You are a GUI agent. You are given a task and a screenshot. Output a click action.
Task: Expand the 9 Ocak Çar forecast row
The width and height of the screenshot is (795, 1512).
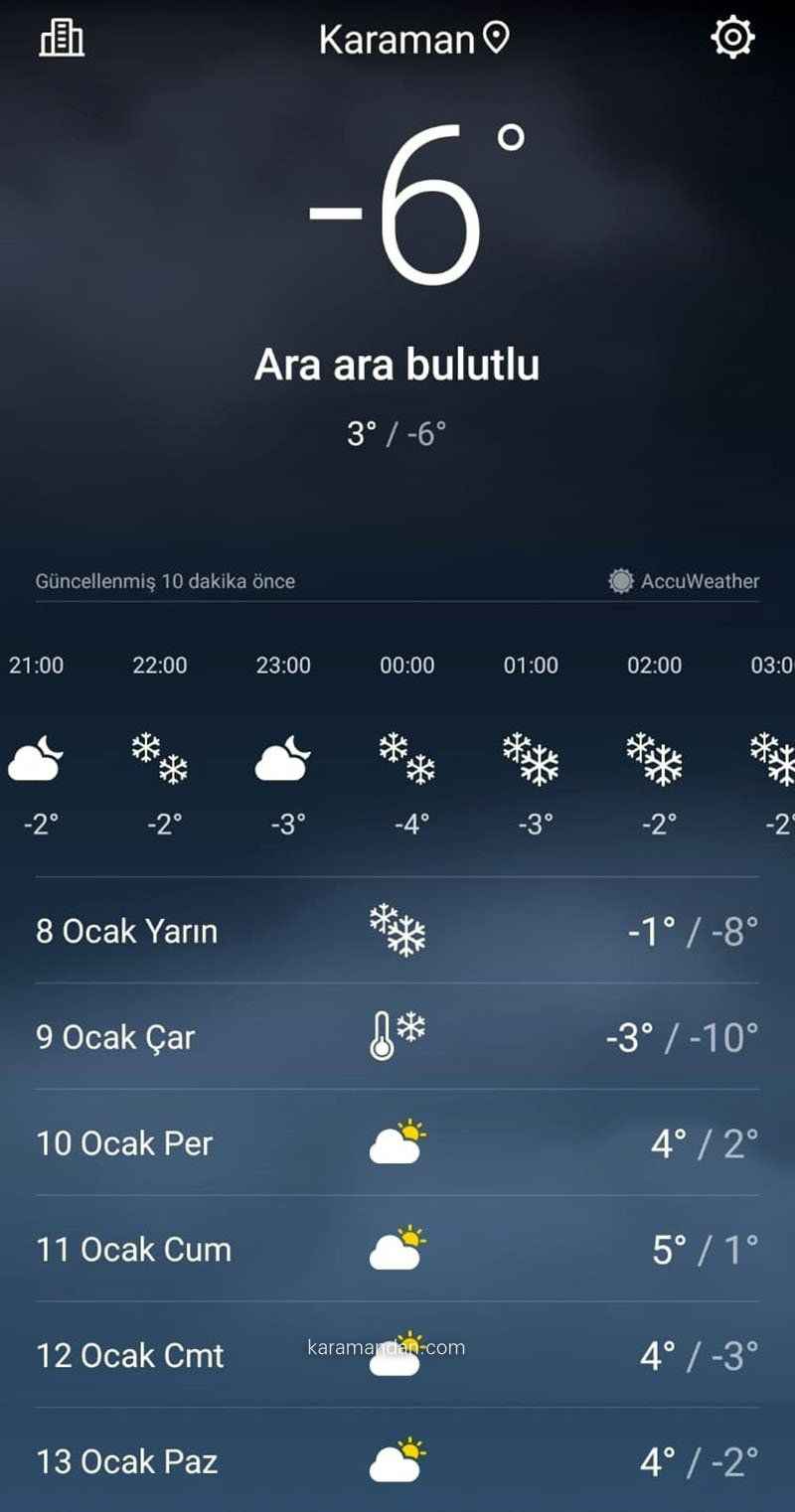(397, 1037)
